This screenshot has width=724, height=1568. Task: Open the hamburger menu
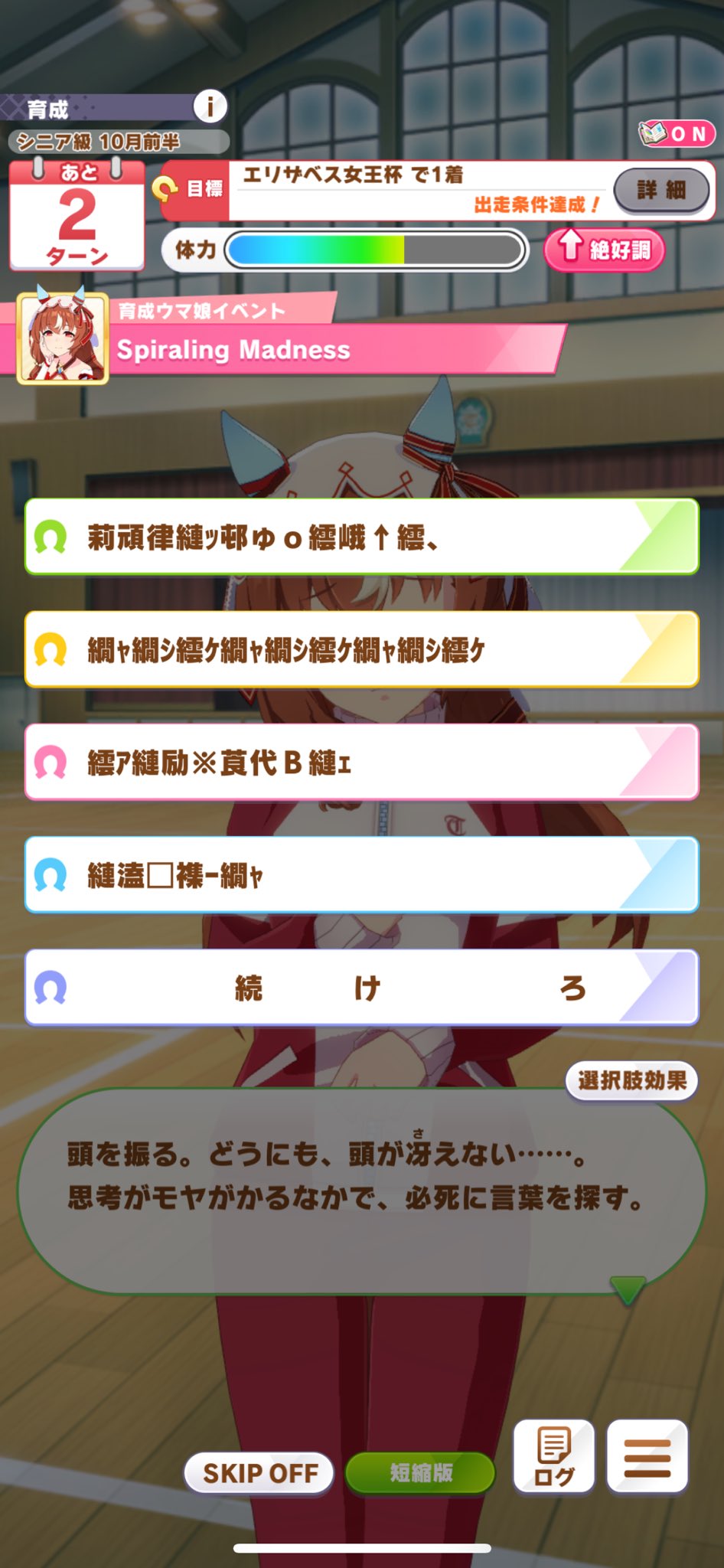[x=647, y=1456]
